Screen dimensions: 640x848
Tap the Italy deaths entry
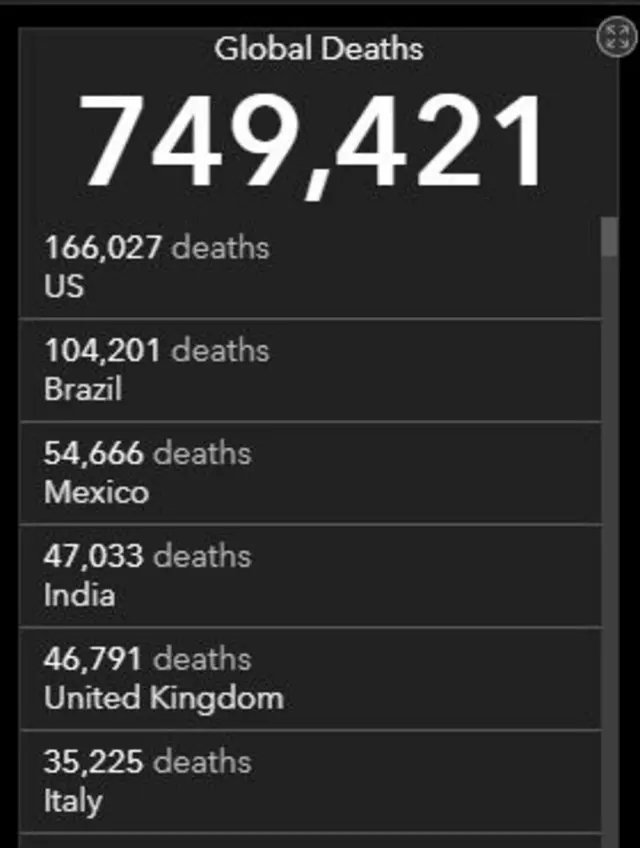310,782
